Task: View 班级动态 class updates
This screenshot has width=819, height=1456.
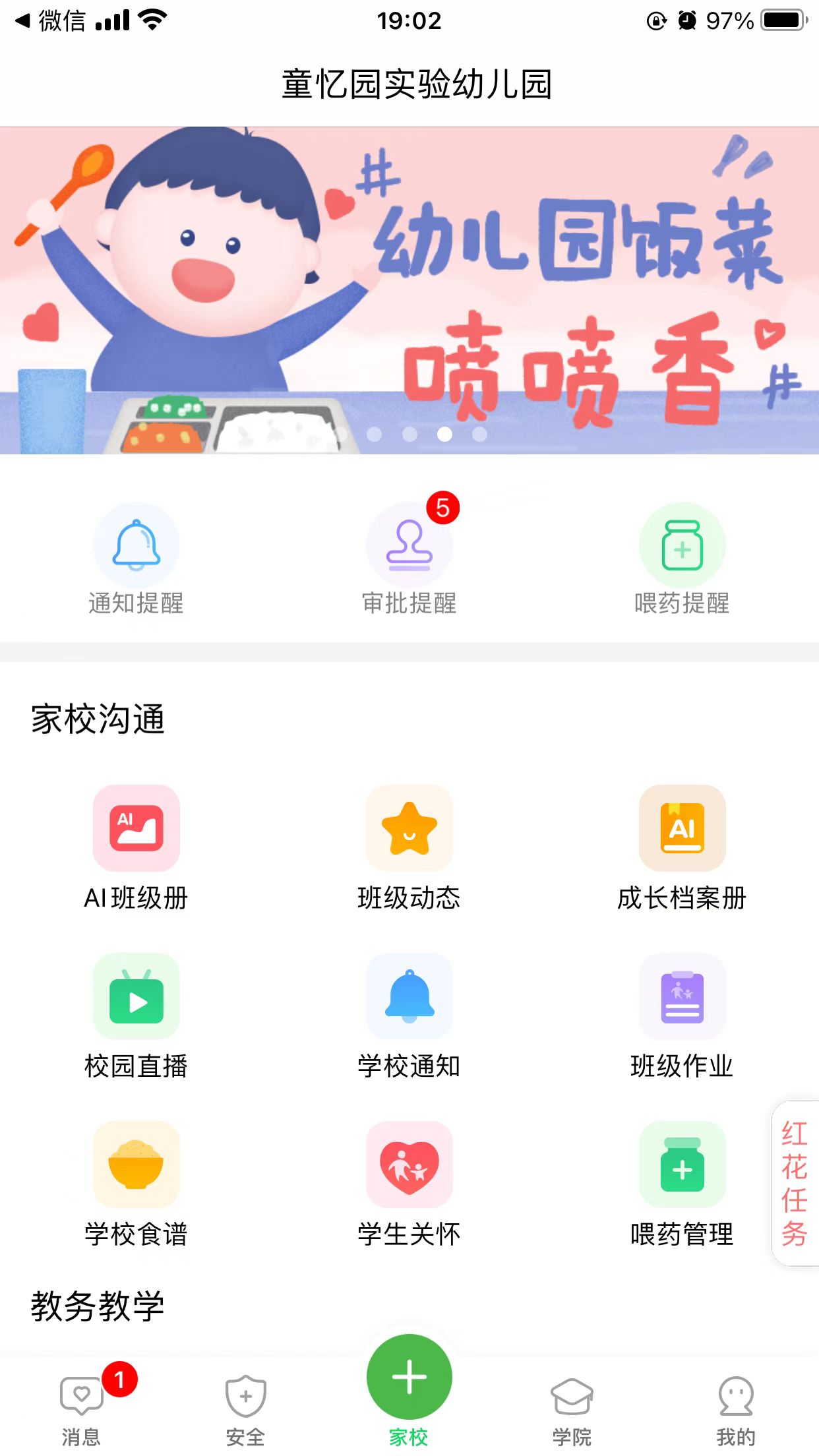Action: (x=409, y=847)
